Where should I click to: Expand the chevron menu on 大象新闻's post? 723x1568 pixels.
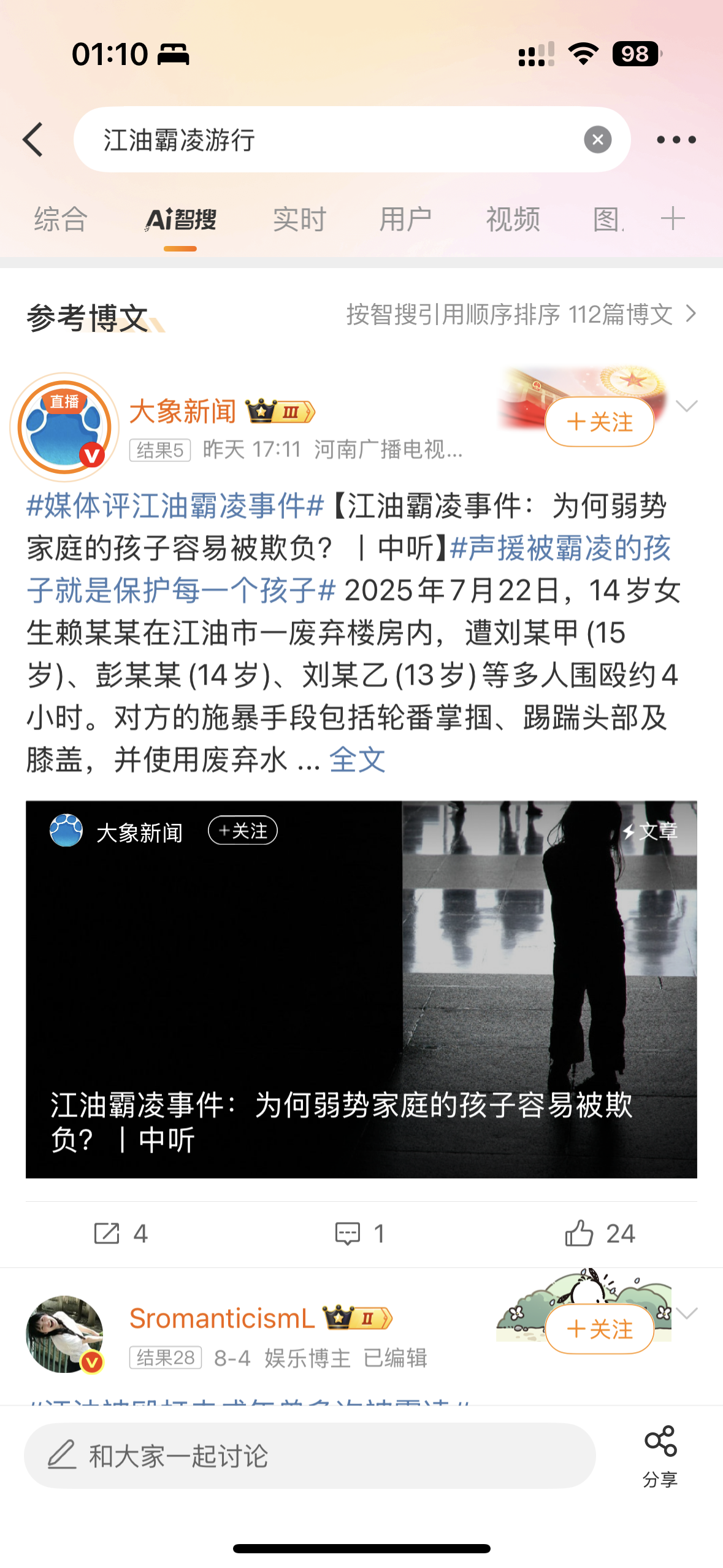pos(686,406)
